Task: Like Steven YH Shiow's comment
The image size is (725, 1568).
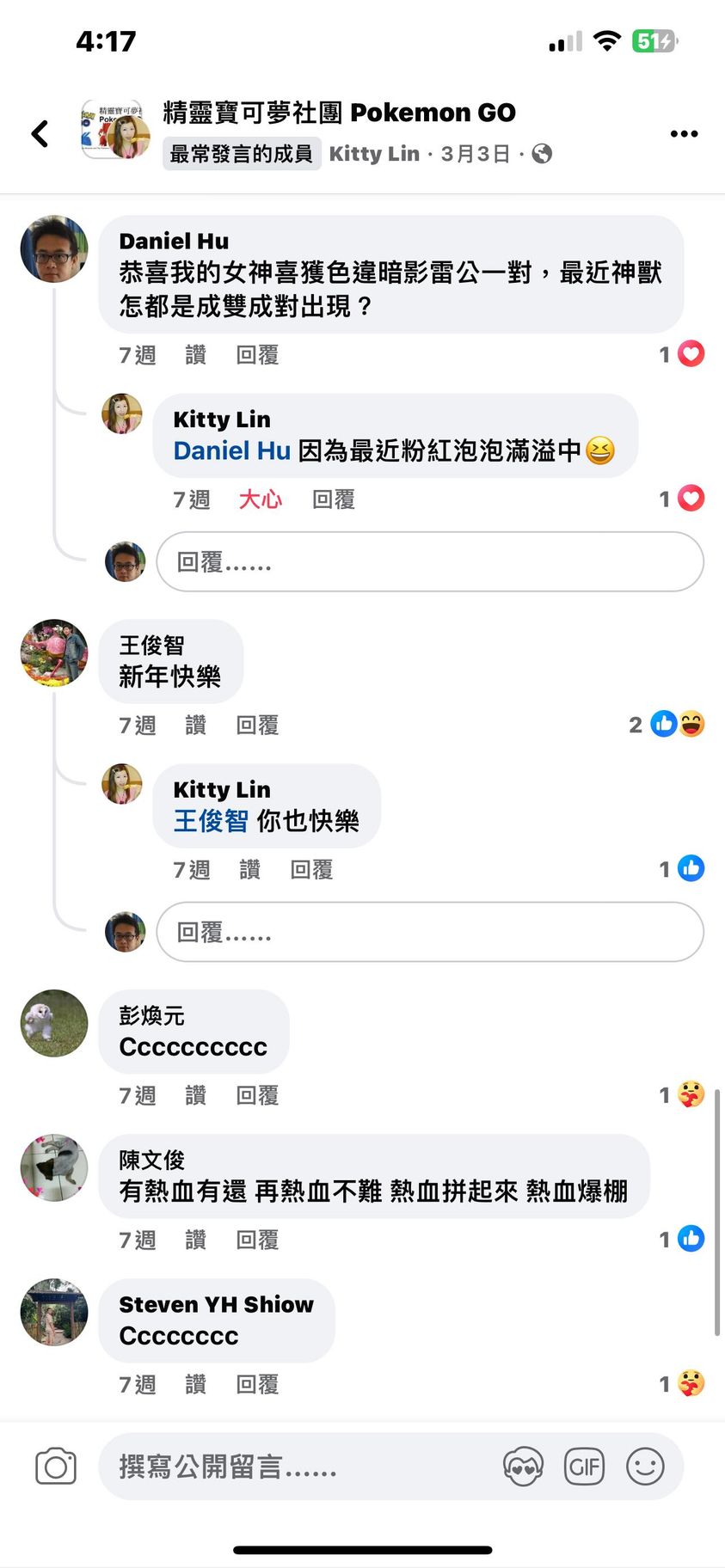Action: tap(195, 1384)
